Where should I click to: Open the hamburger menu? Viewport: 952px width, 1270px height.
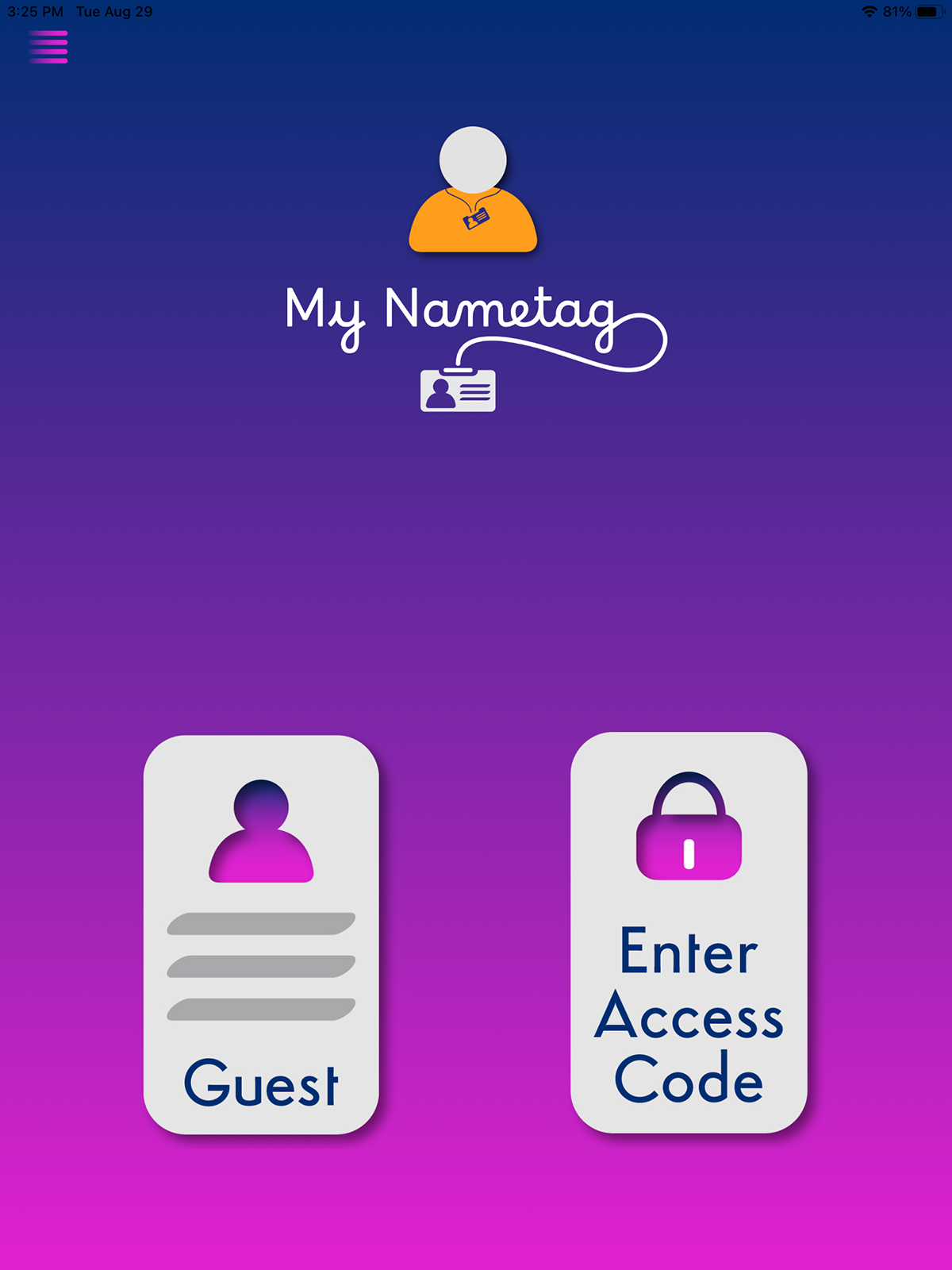[49, 47]
